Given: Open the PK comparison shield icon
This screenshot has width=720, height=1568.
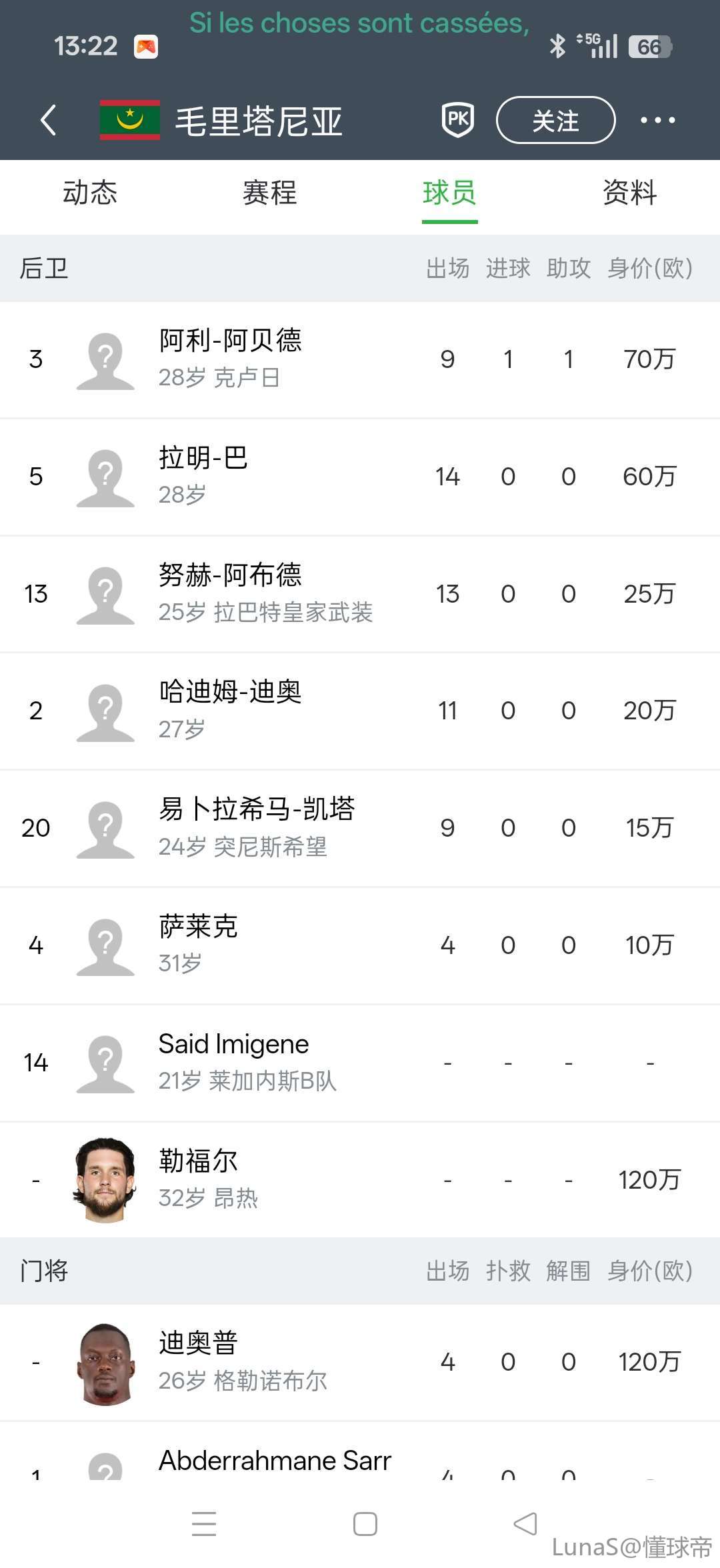Looking at the screenshot, I should pos(458,120).
